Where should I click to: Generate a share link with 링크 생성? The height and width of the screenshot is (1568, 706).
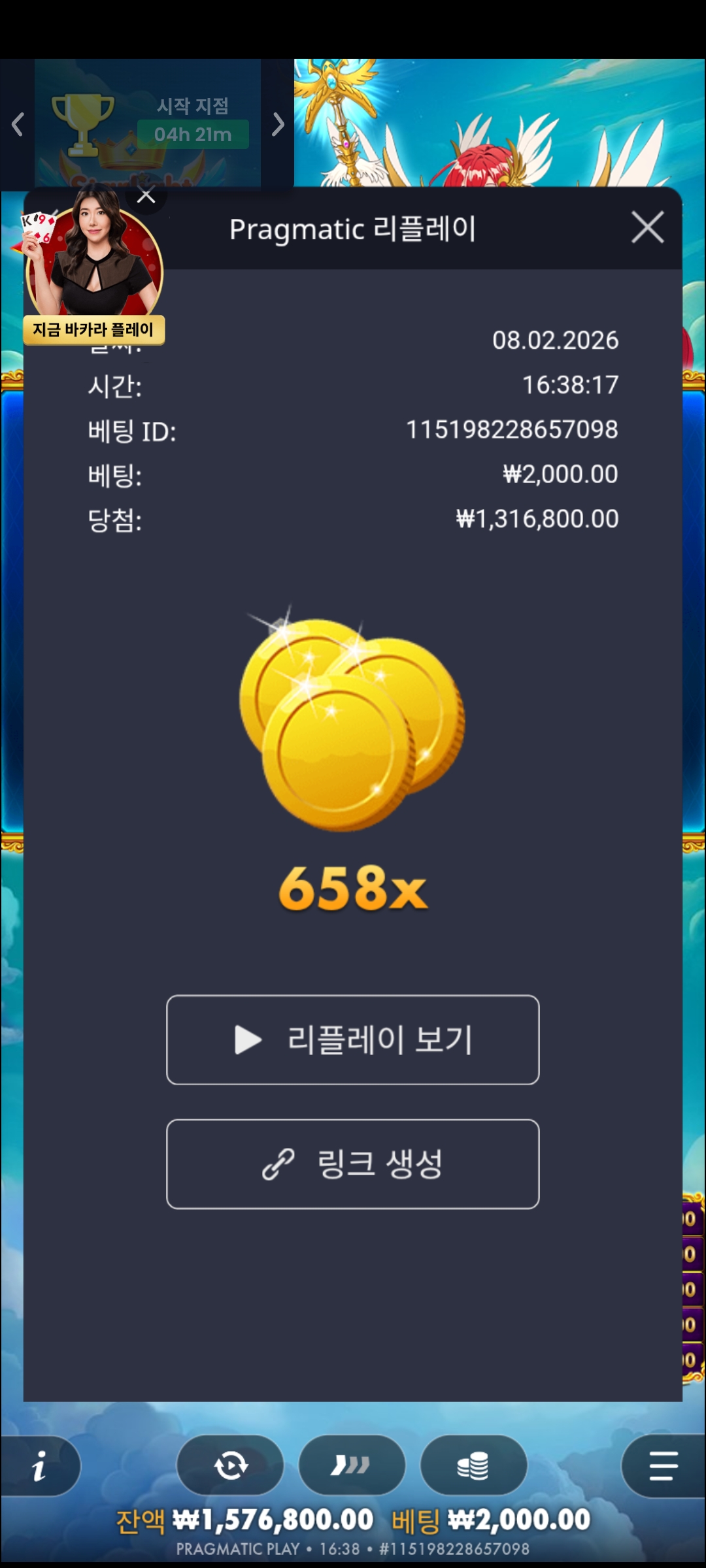pyautogui.click(x=353, y=1164)
